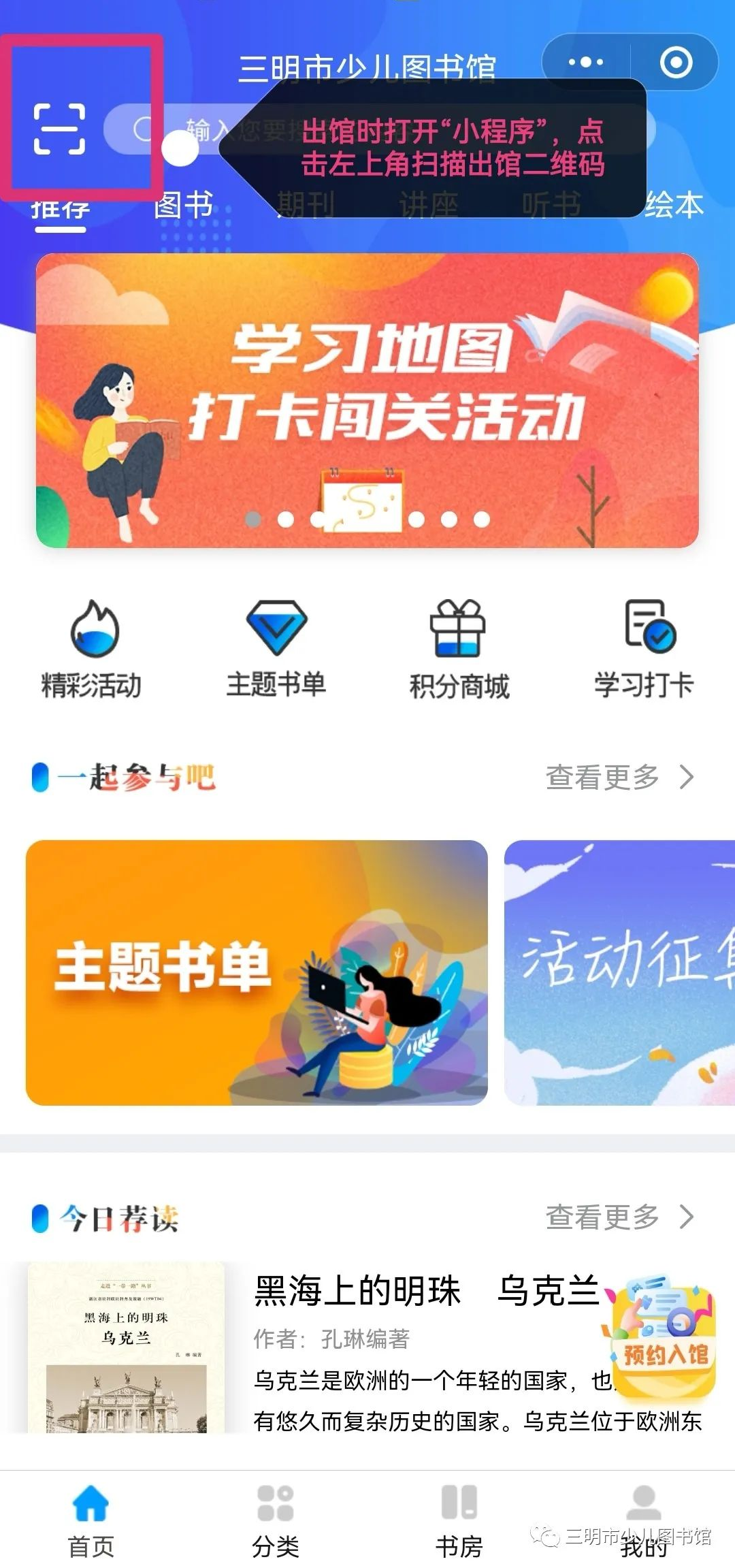This screenshot has width=735, height=1568.
Task: Open the mini program overflow menu
Action: pyautogui.click(x=585, y=63)
